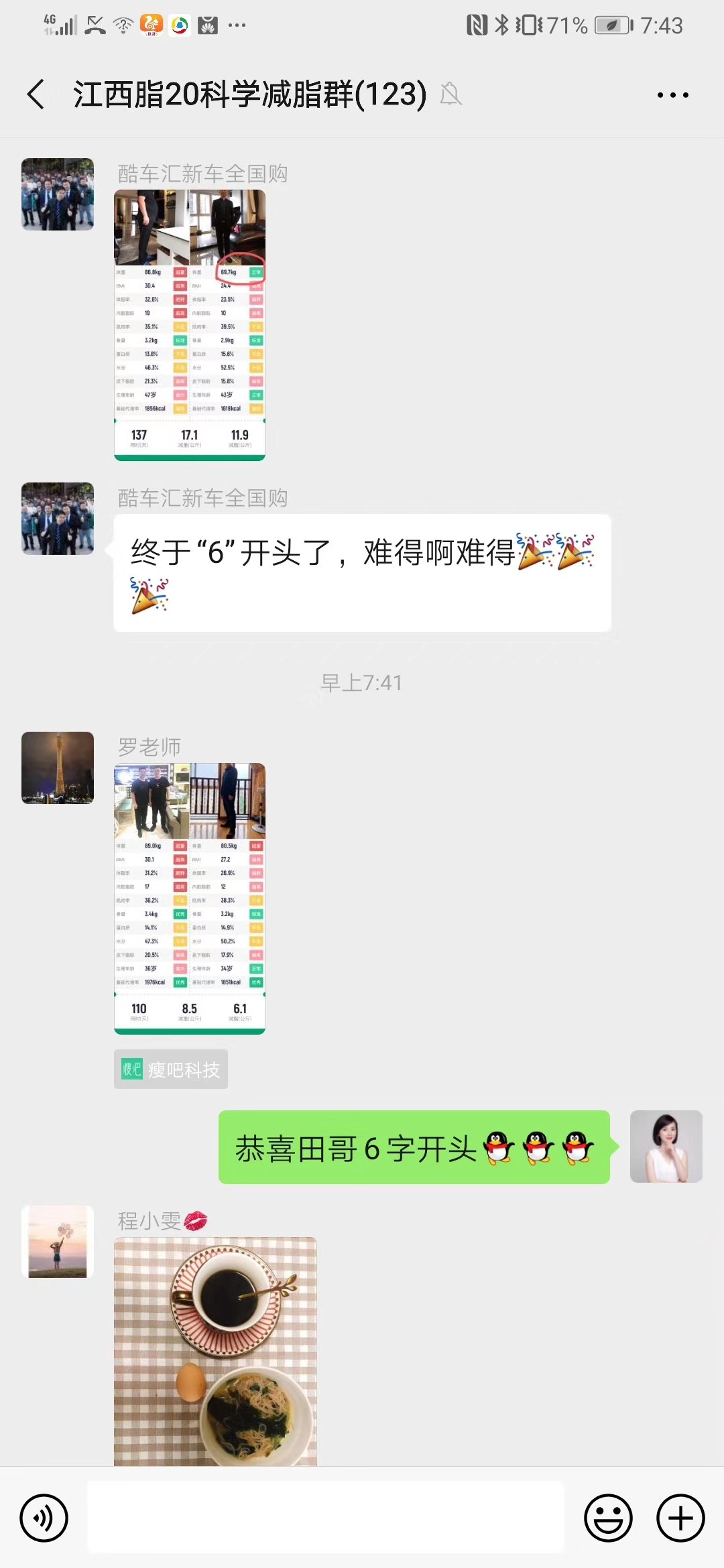724x1568 pixels.
Task: Open the plus attachment menu
Action: [680, 1518]
